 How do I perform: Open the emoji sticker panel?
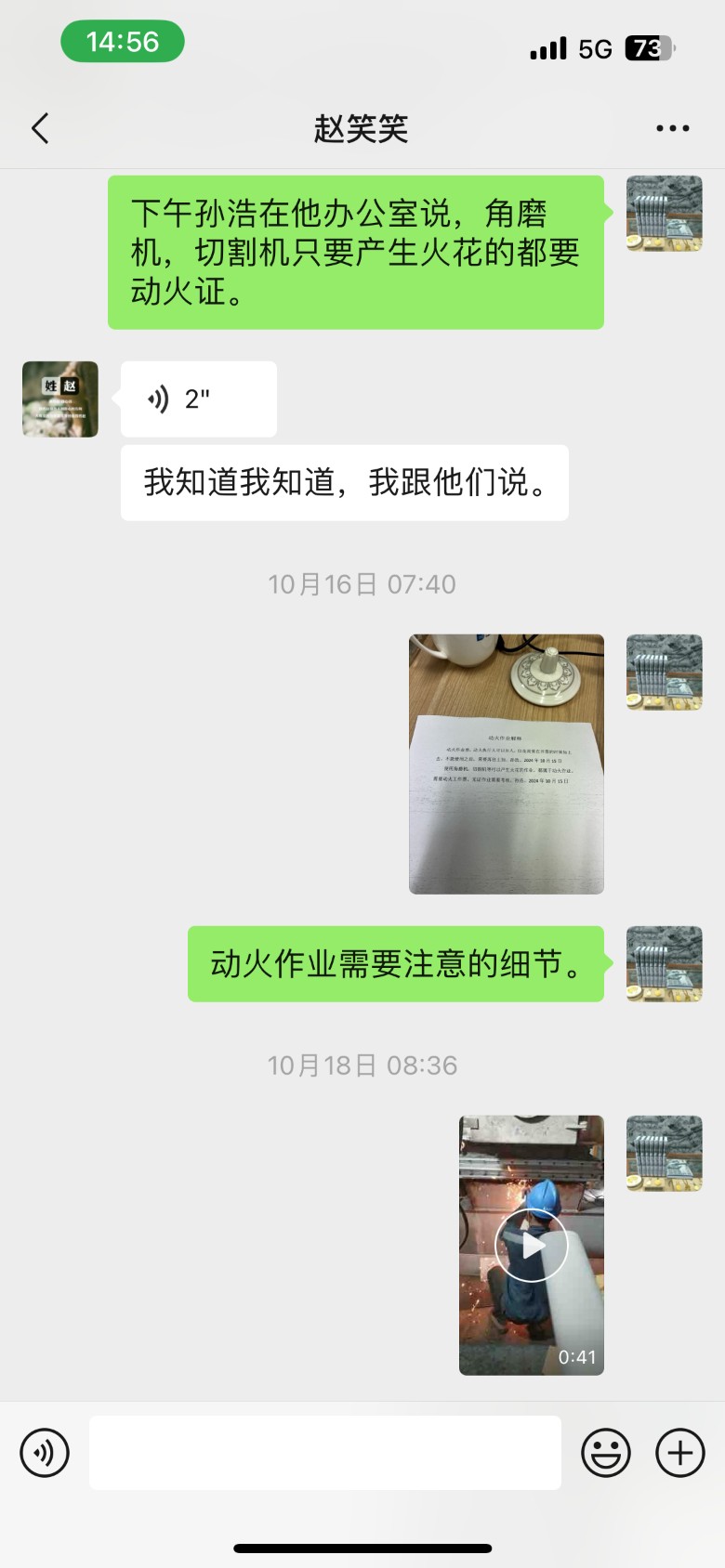pyautogui.click(x=606, y=1453)
